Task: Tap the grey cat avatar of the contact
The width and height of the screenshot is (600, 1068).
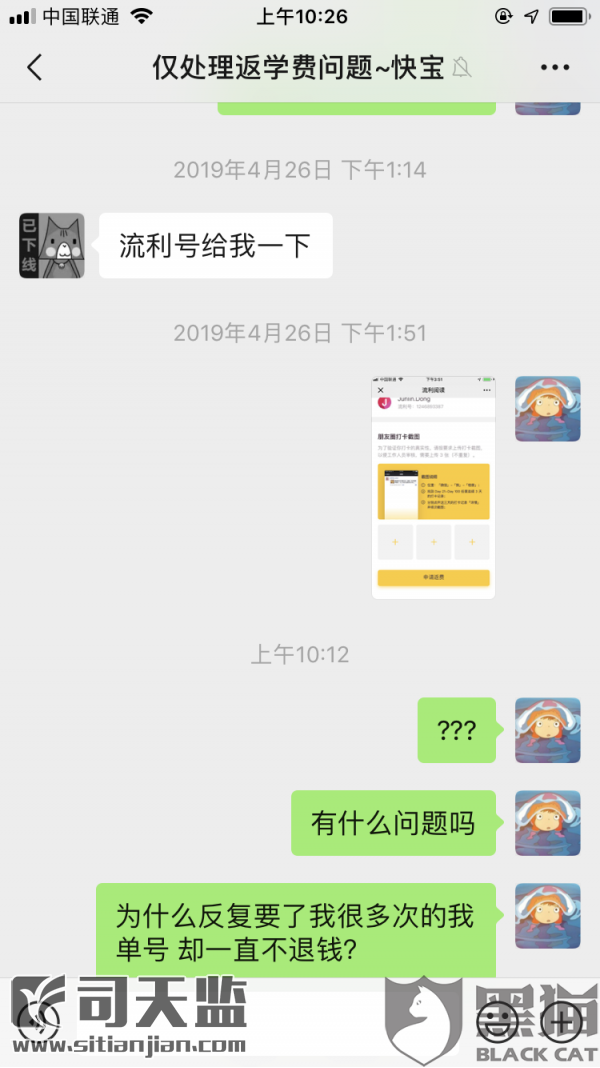Action: click(x=52, y=245)
